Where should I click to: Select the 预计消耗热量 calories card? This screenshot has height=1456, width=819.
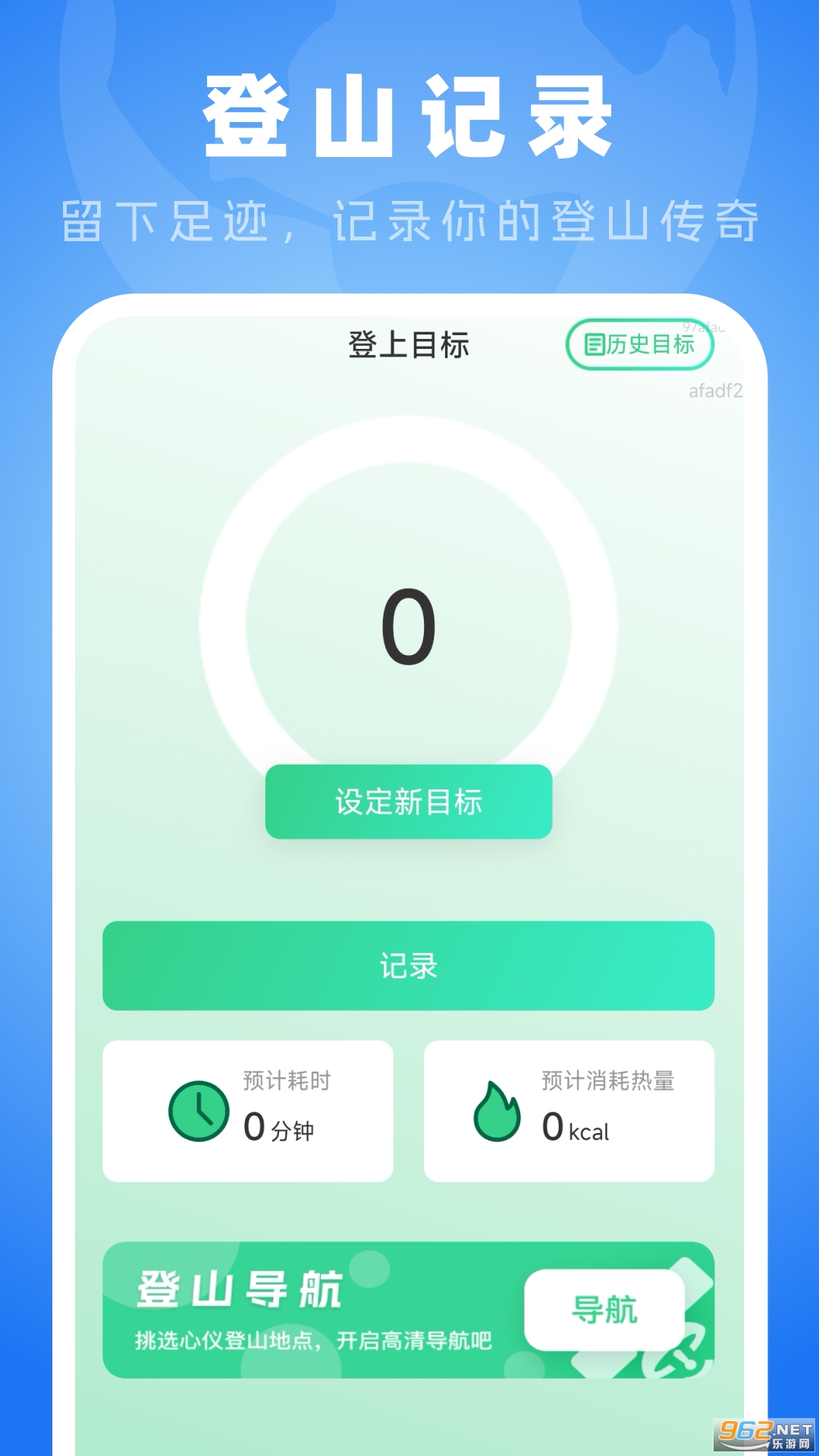[x=570, y=1107]
